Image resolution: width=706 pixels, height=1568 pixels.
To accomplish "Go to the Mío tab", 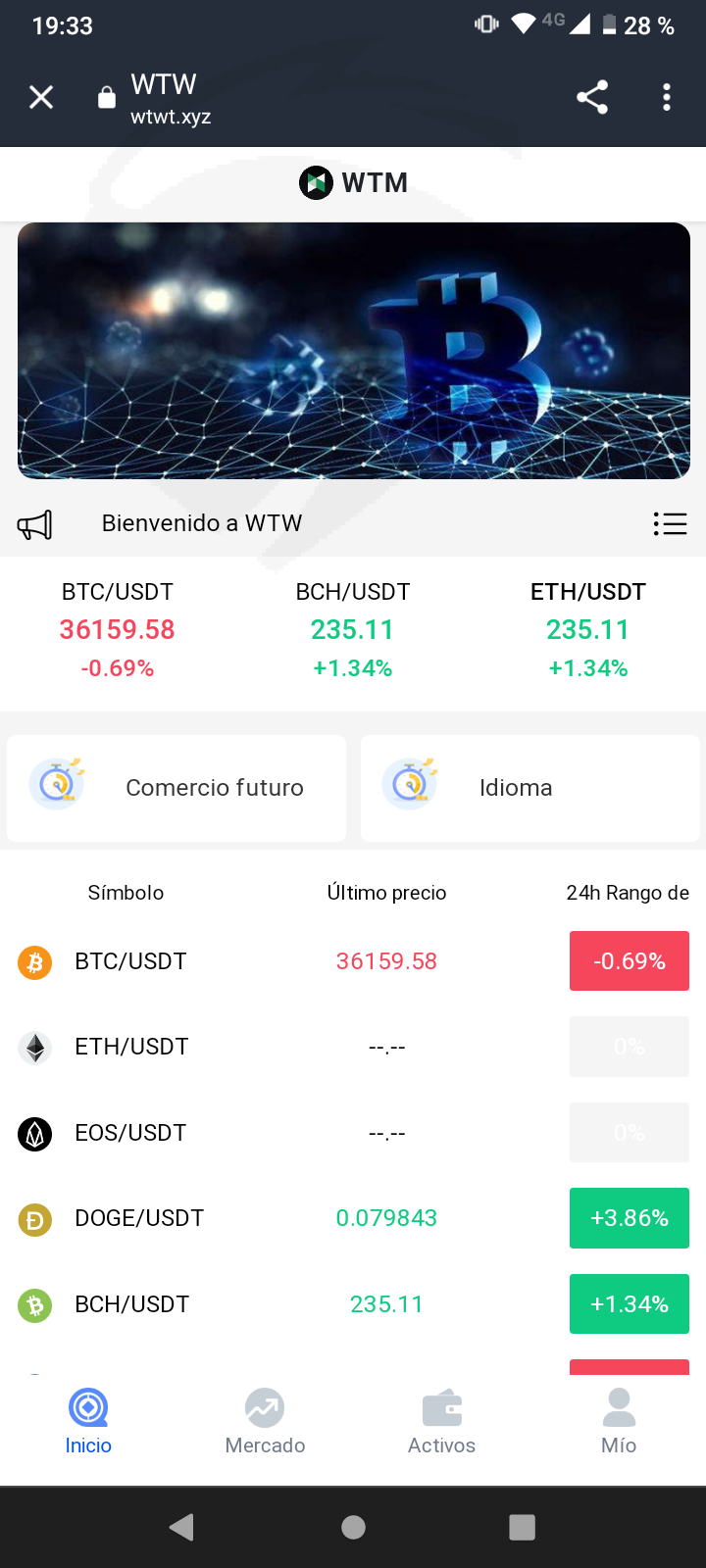I will pyautogui.click(x=619, y=1423).
